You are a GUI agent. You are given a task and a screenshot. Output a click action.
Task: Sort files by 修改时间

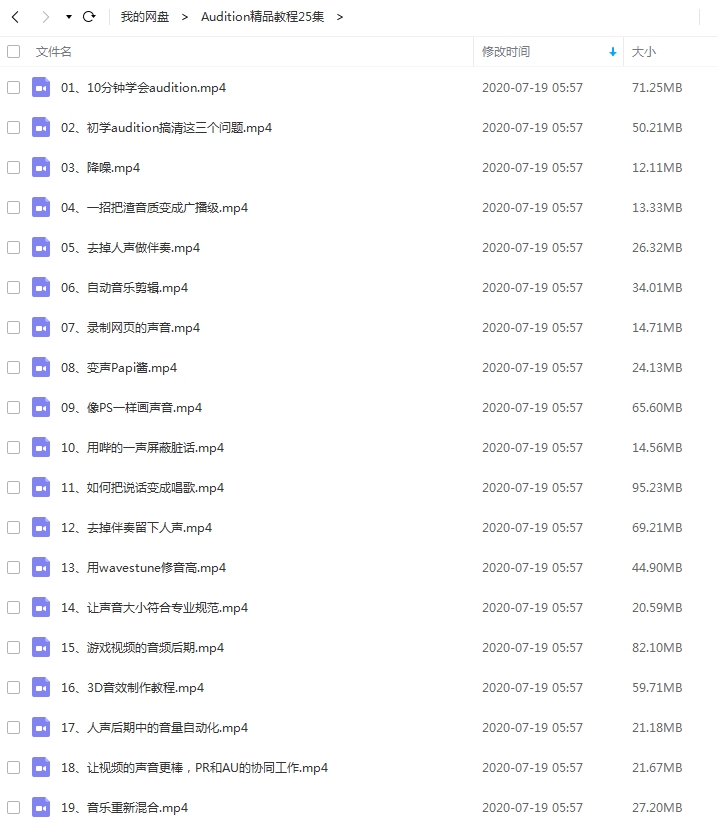pyautogui.click(x=506, y=51)
